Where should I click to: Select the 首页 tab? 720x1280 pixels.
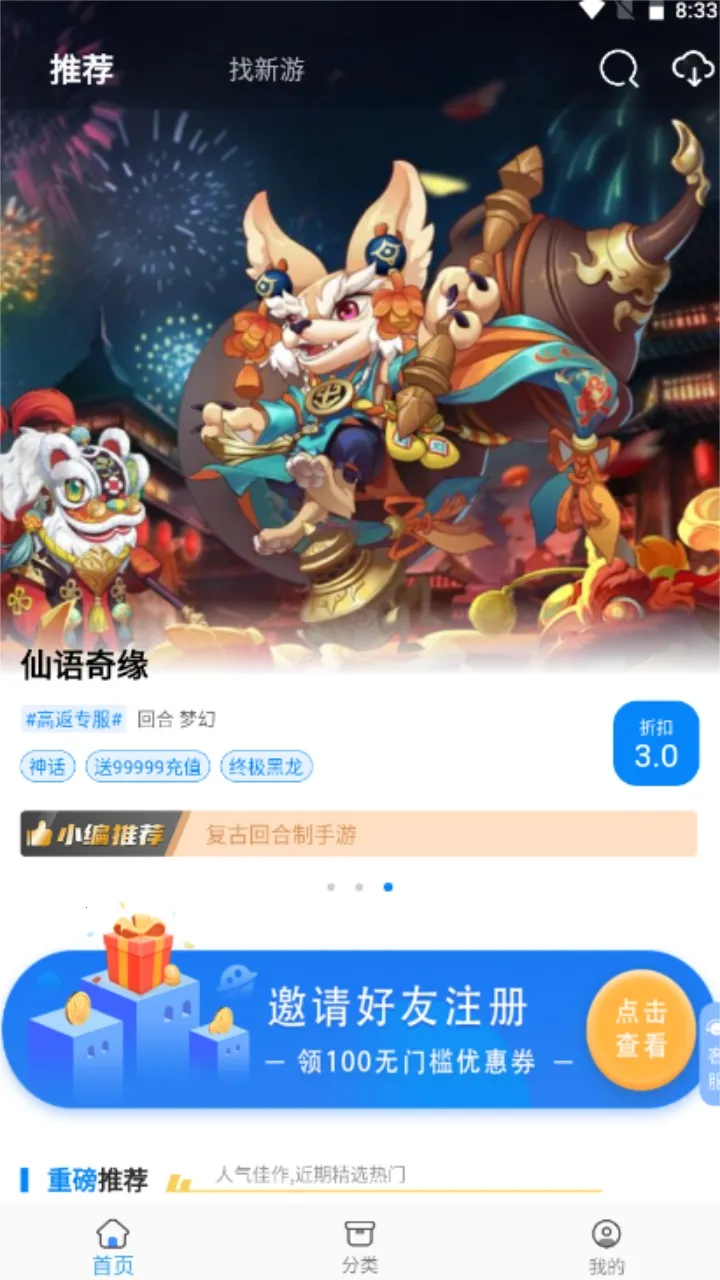coord(113,1246)
